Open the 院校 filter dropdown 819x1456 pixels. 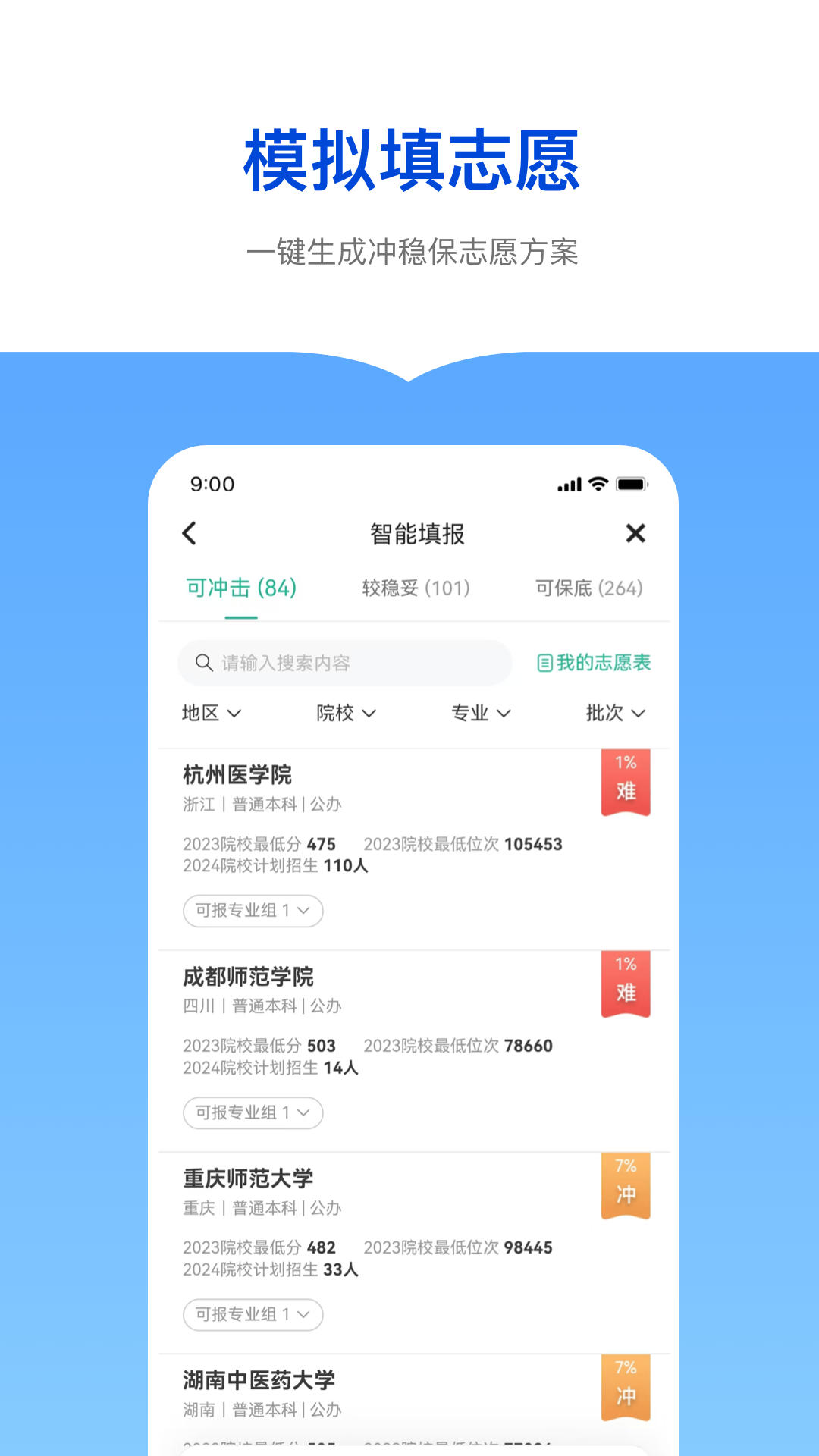pyautogui.click(x=346, y=713)
